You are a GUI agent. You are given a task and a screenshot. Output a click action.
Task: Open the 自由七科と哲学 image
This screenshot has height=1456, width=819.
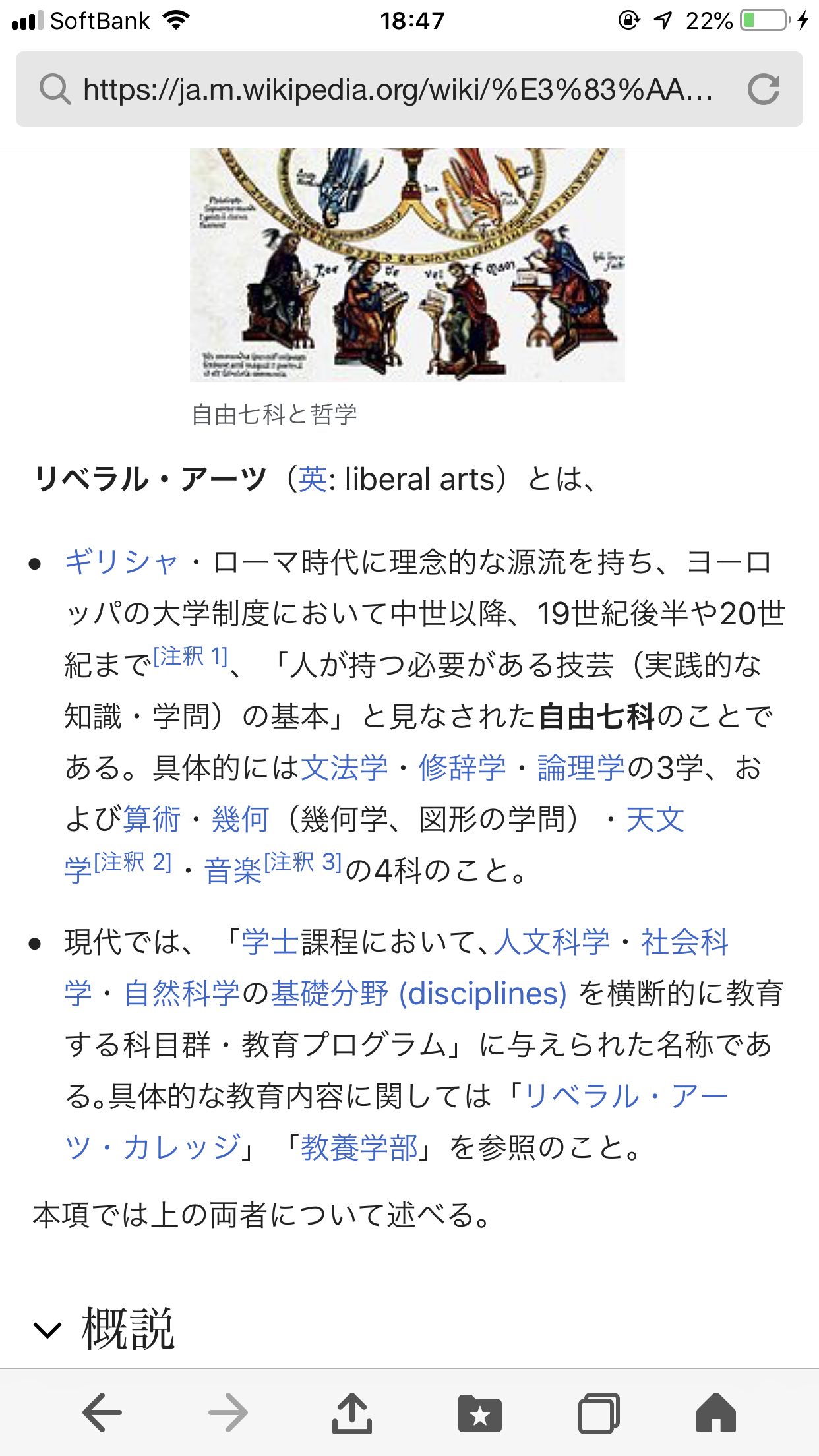coord(407,264)
